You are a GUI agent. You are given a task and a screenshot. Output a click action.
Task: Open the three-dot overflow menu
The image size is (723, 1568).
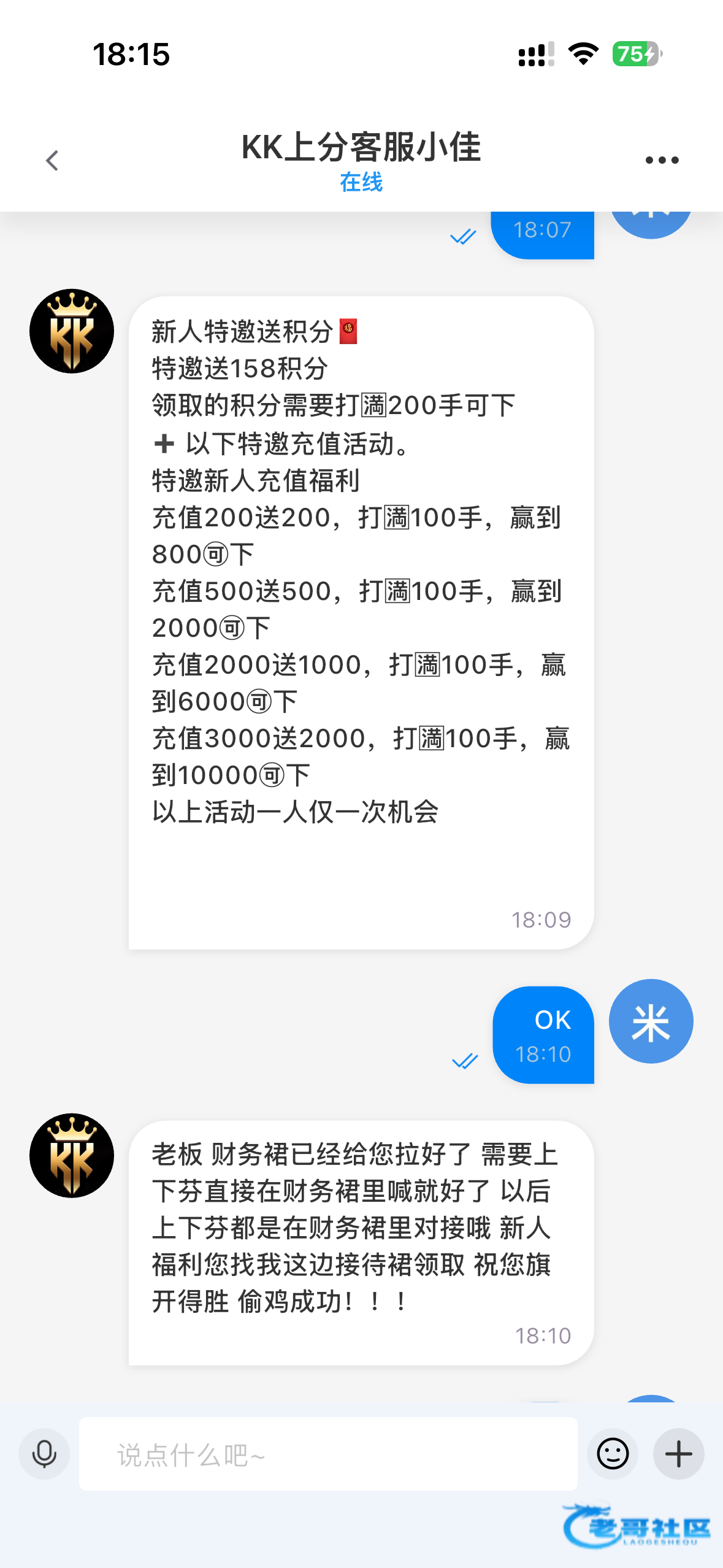662,161
